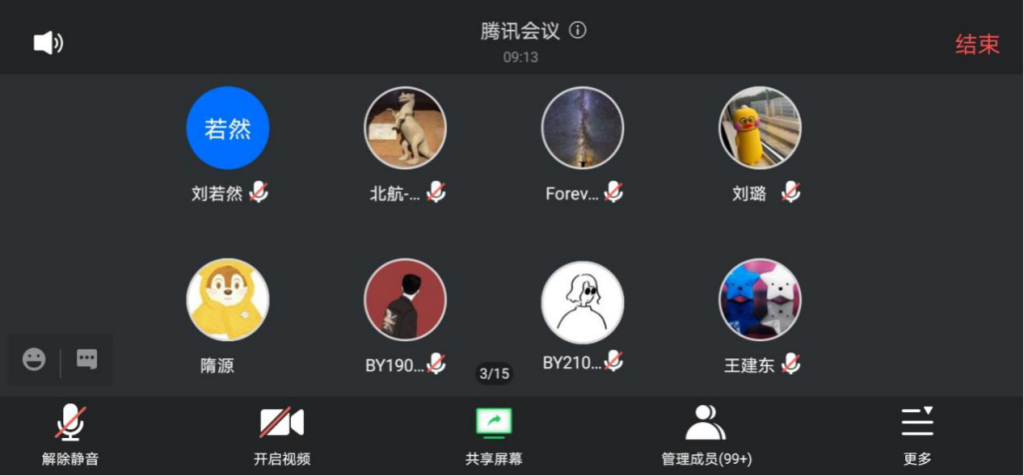Start screen sharing via 共享屏幕
This screenshot has width=1024, height=476.
[x=494, y=436]
